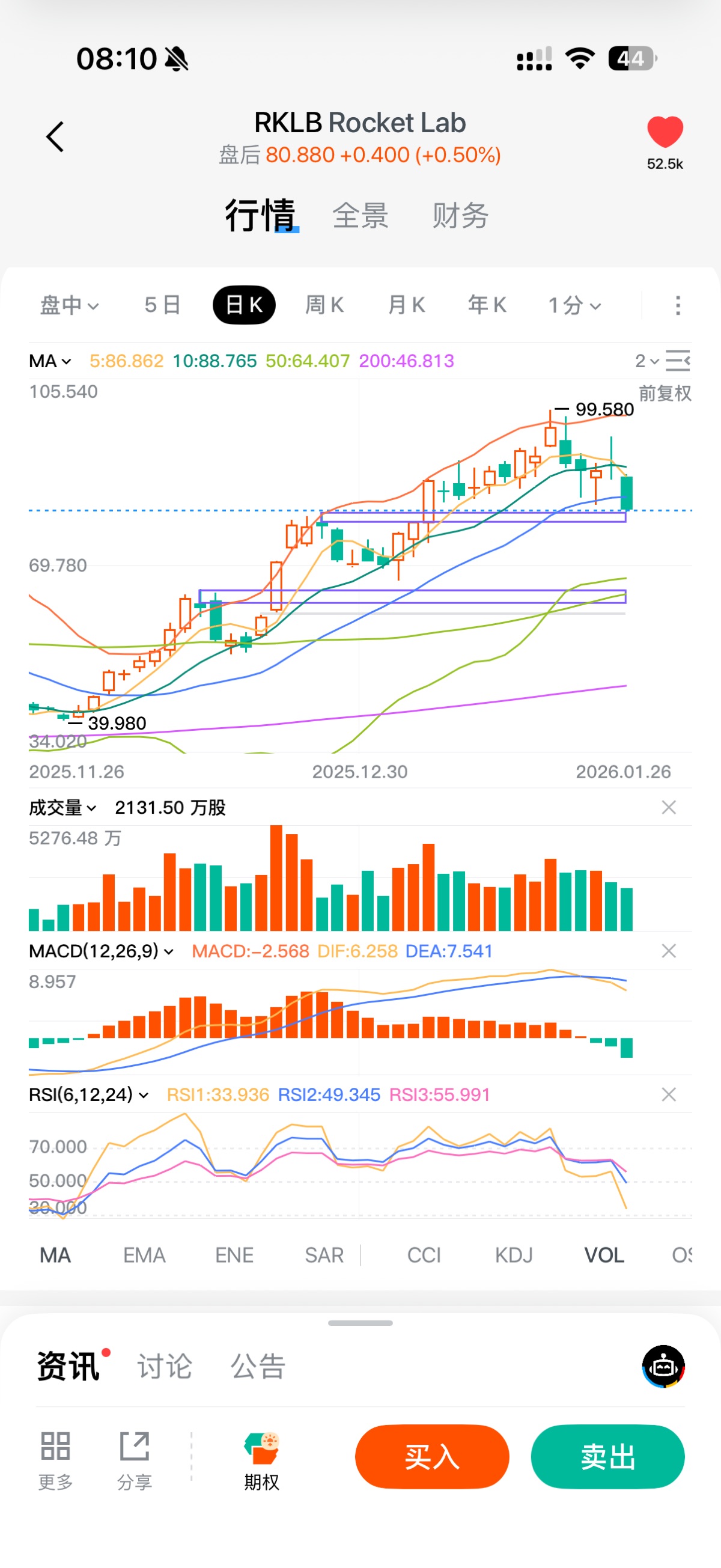Close the RSI indicator panel
The height and width of the screenshot is (1568, 721).
pyautogui.click(x=669, y=1095)
